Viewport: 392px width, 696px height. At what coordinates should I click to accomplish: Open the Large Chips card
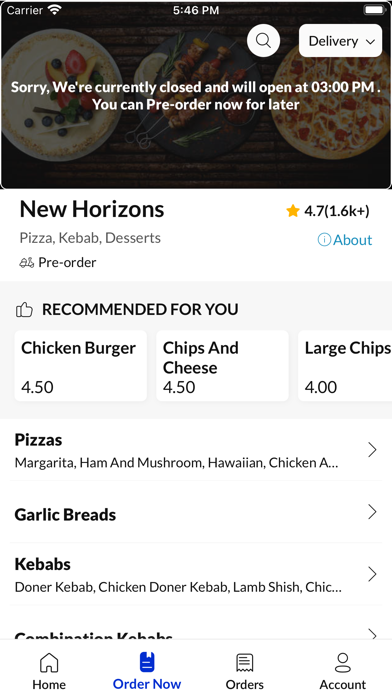click(x=345, y=366)
